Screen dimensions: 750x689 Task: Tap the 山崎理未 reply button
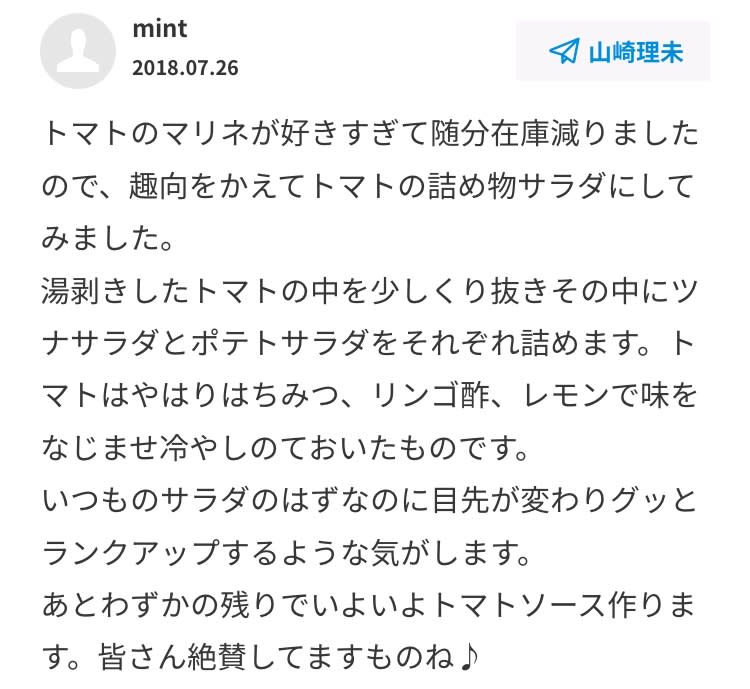pos(613,51)
